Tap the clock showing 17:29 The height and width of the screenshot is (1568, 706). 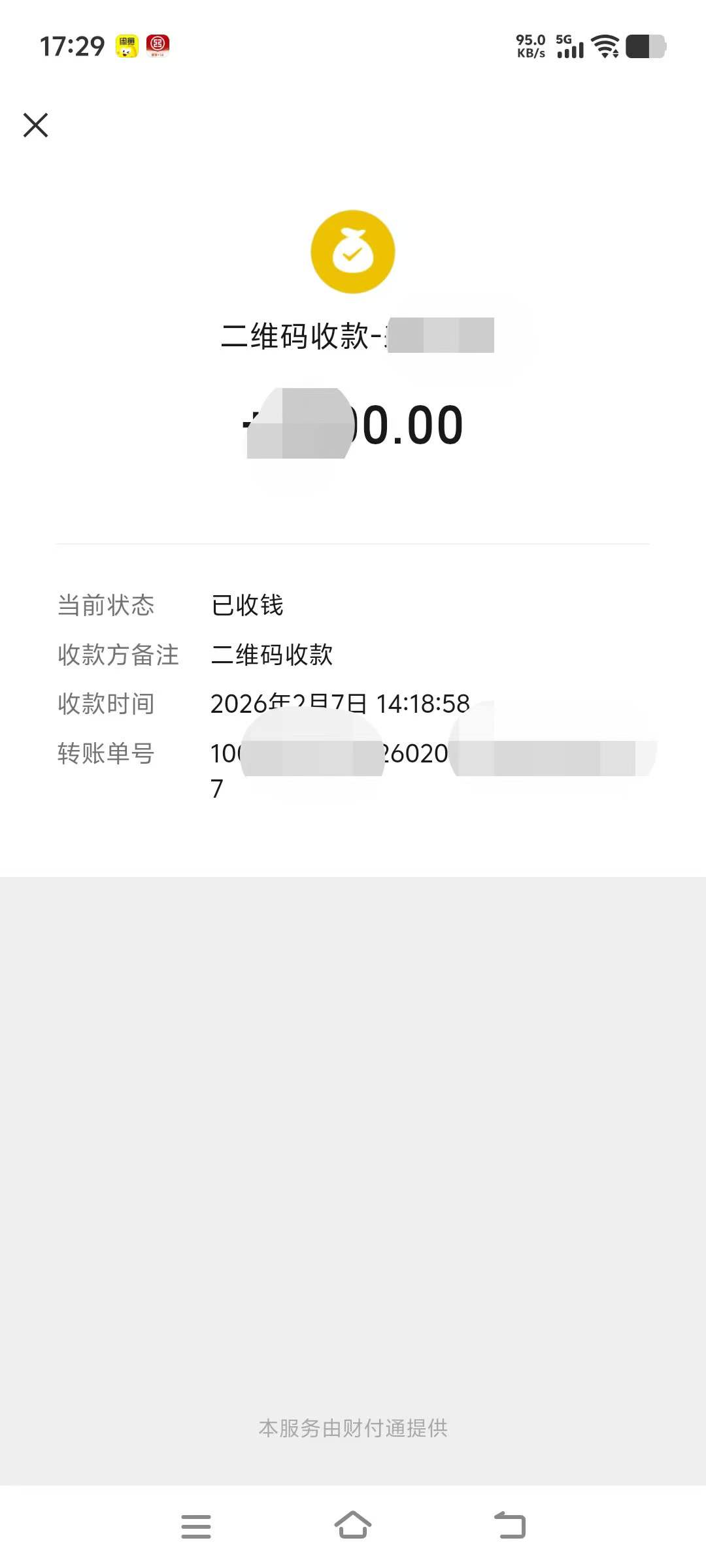71,45
